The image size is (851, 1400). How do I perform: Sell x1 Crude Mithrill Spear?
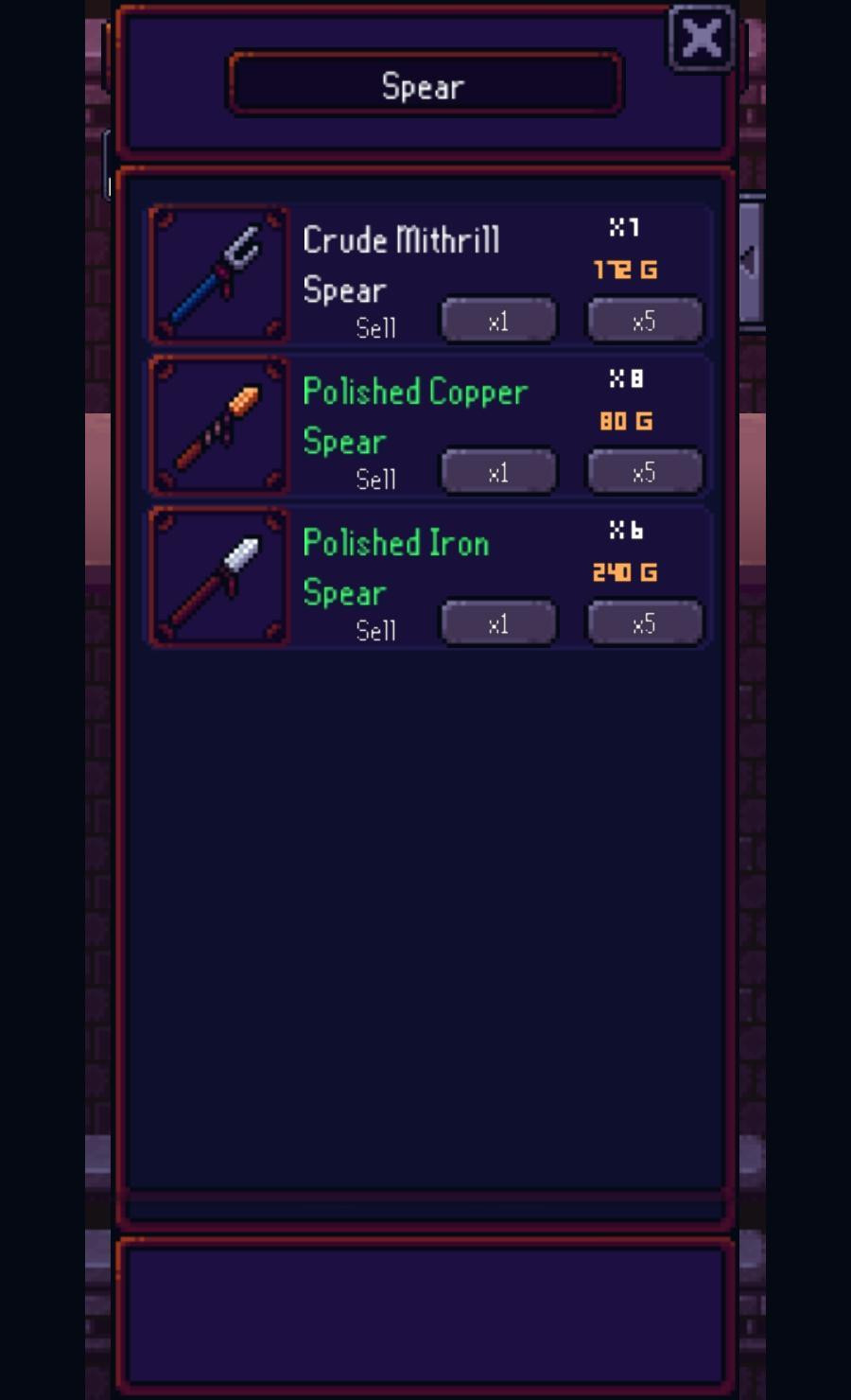pos(499,321)
